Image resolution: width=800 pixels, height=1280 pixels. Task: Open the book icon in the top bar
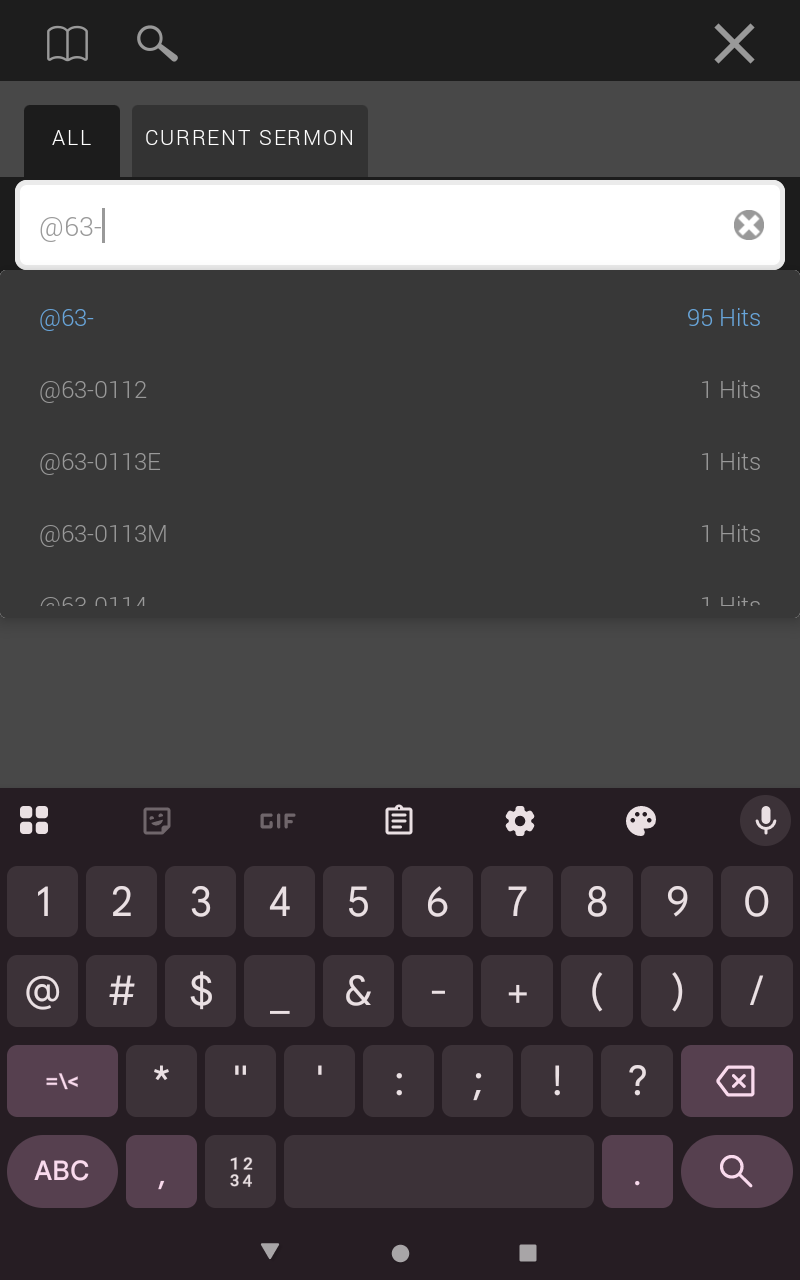68,44
